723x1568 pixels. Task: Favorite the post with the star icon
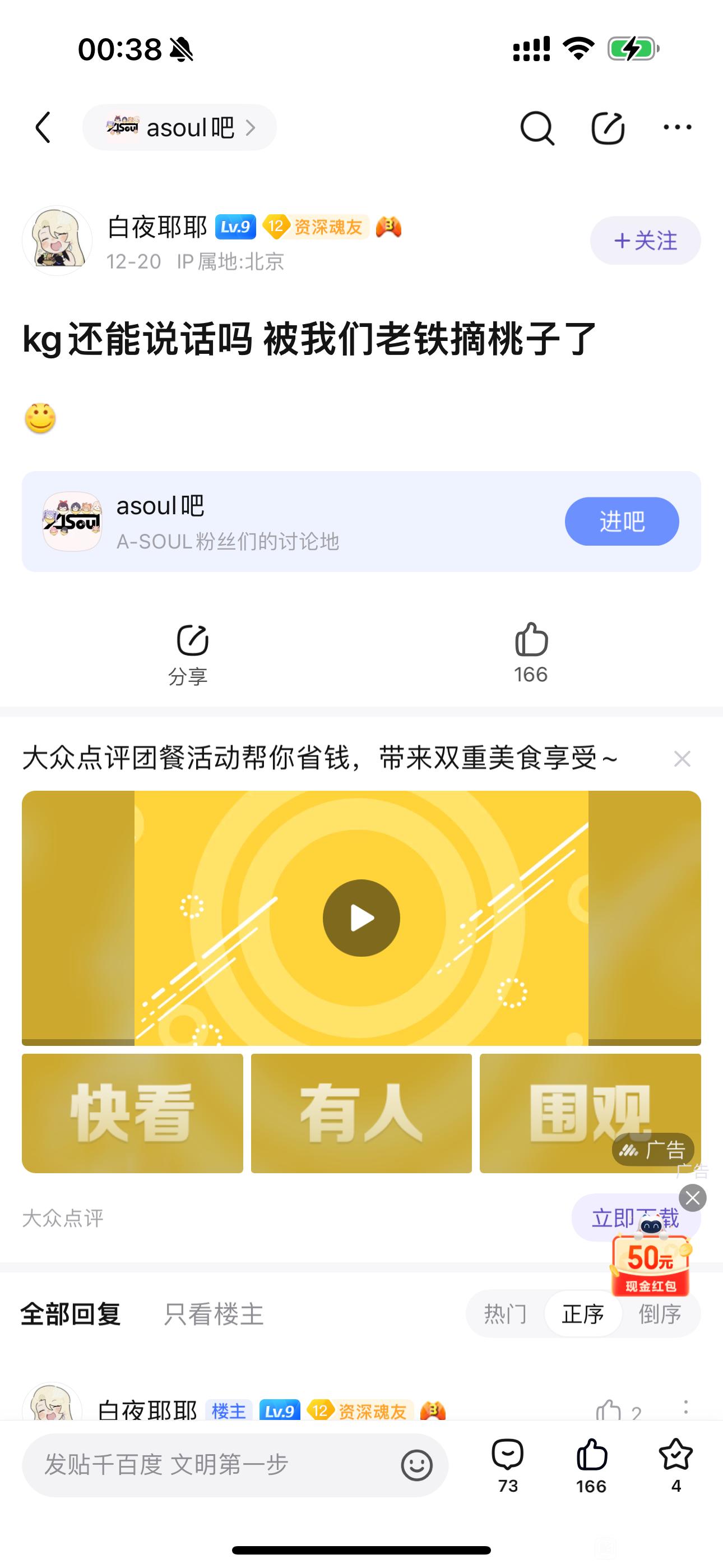[x=675, y=1464]
